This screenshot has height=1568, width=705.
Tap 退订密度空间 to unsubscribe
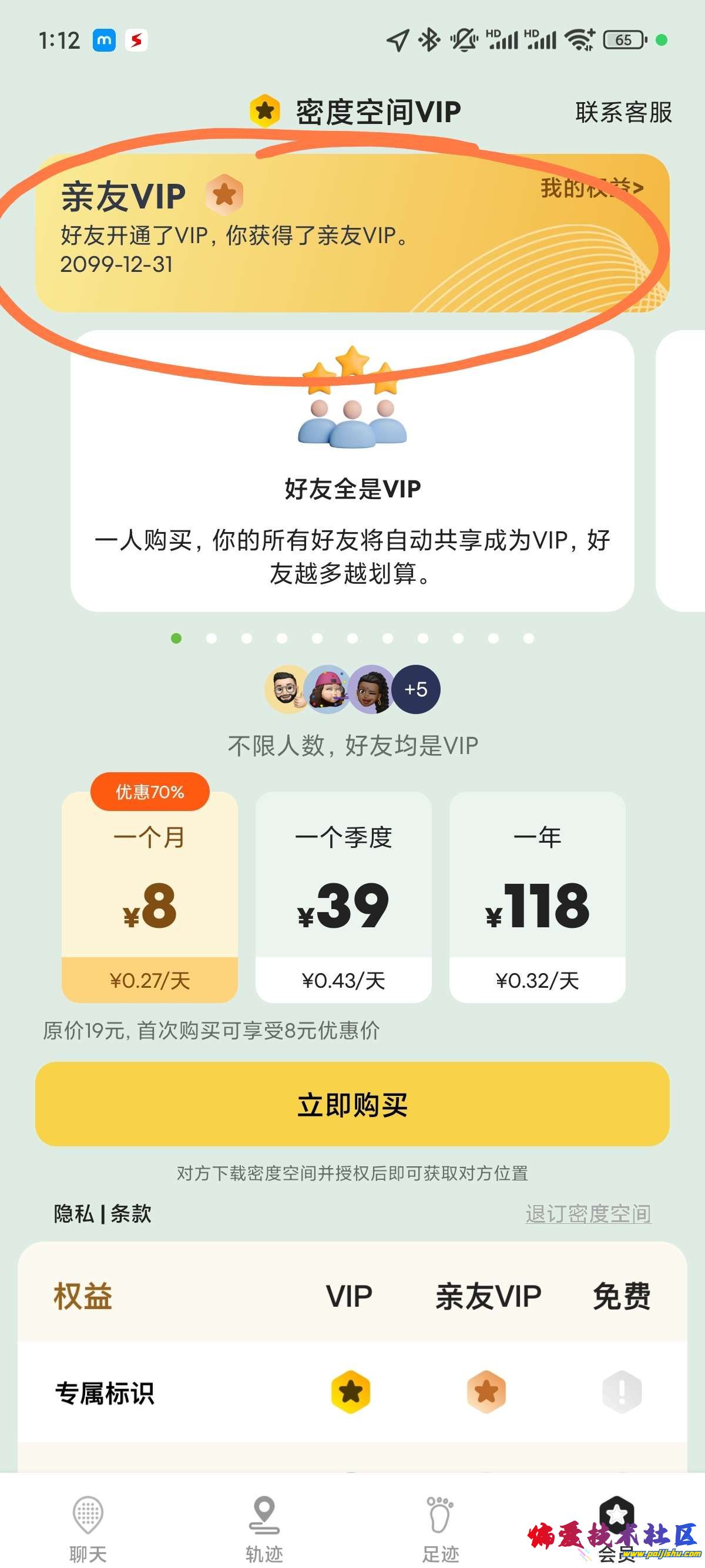point(588,1214)
